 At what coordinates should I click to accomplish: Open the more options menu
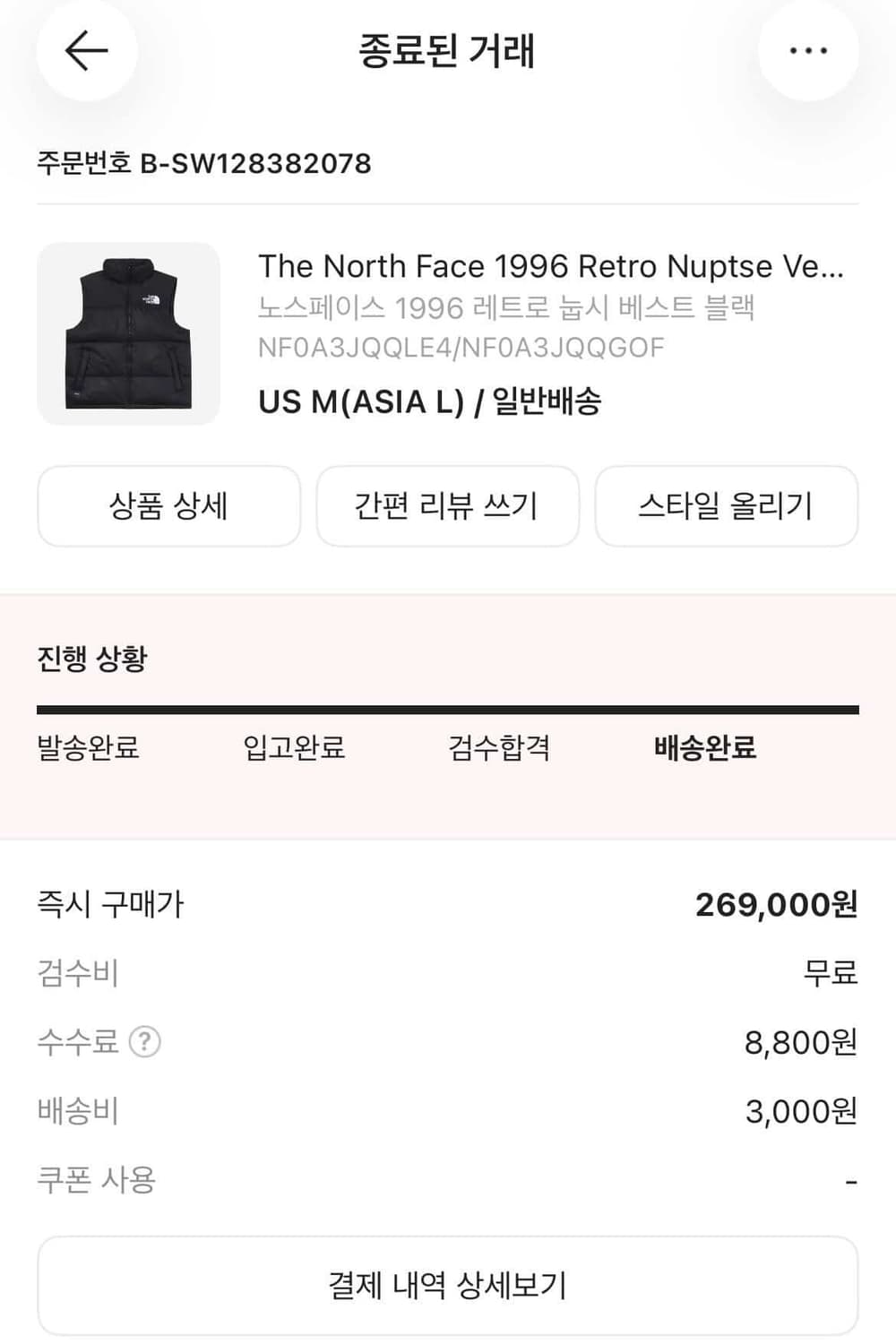[809, 51]
